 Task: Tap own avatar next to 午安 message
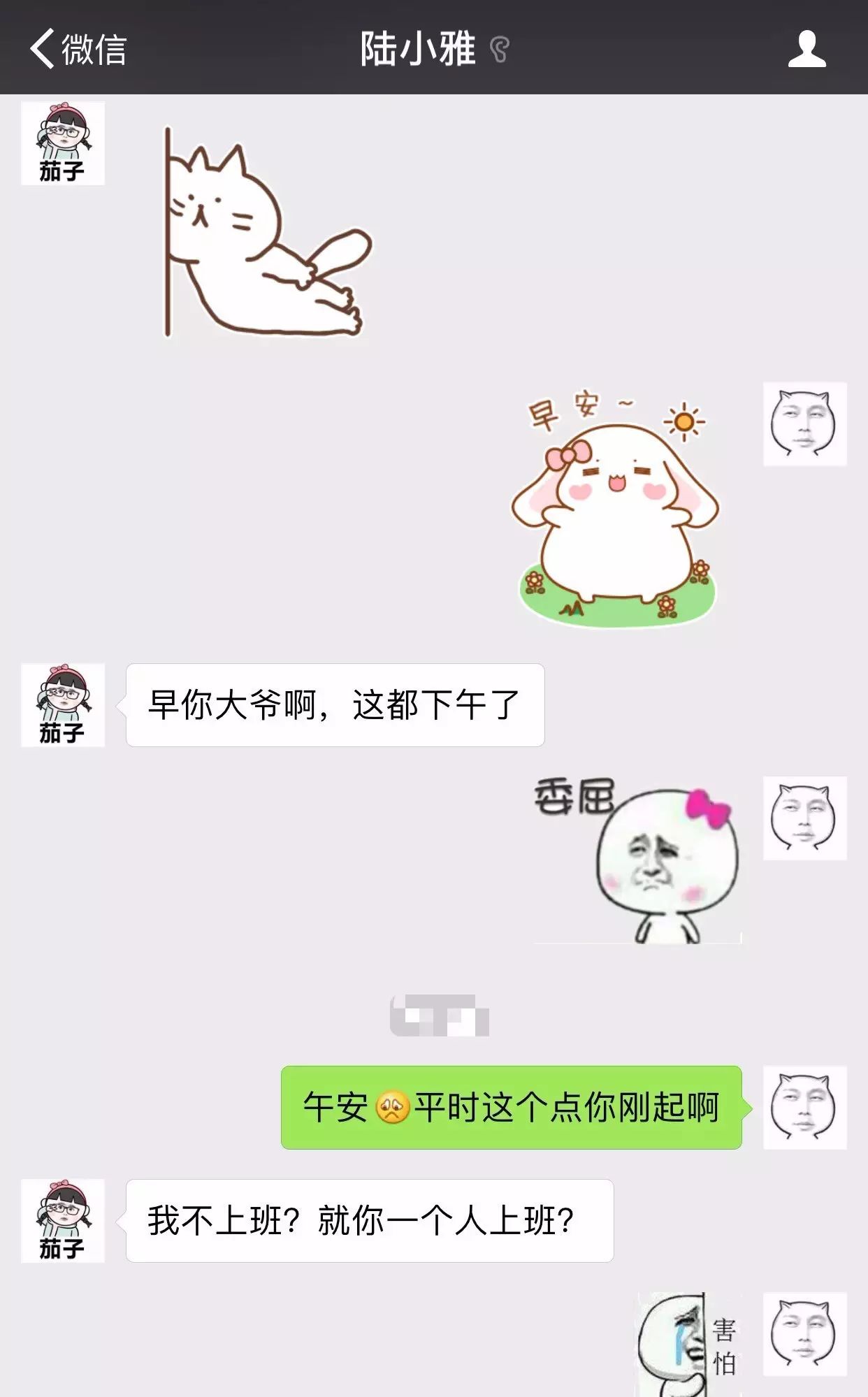tap(804, 1108)
